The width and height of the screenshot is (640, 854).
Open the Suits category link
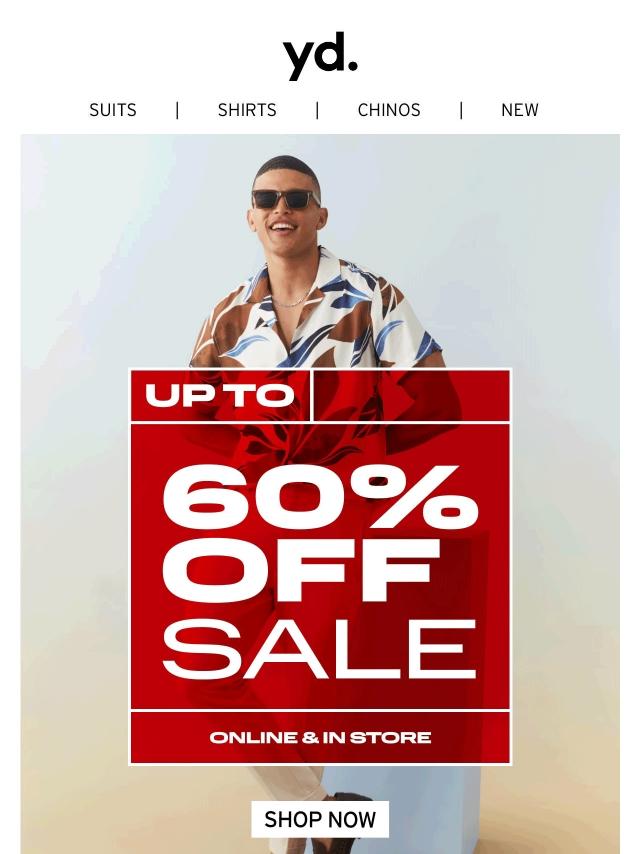pos(113,110)
